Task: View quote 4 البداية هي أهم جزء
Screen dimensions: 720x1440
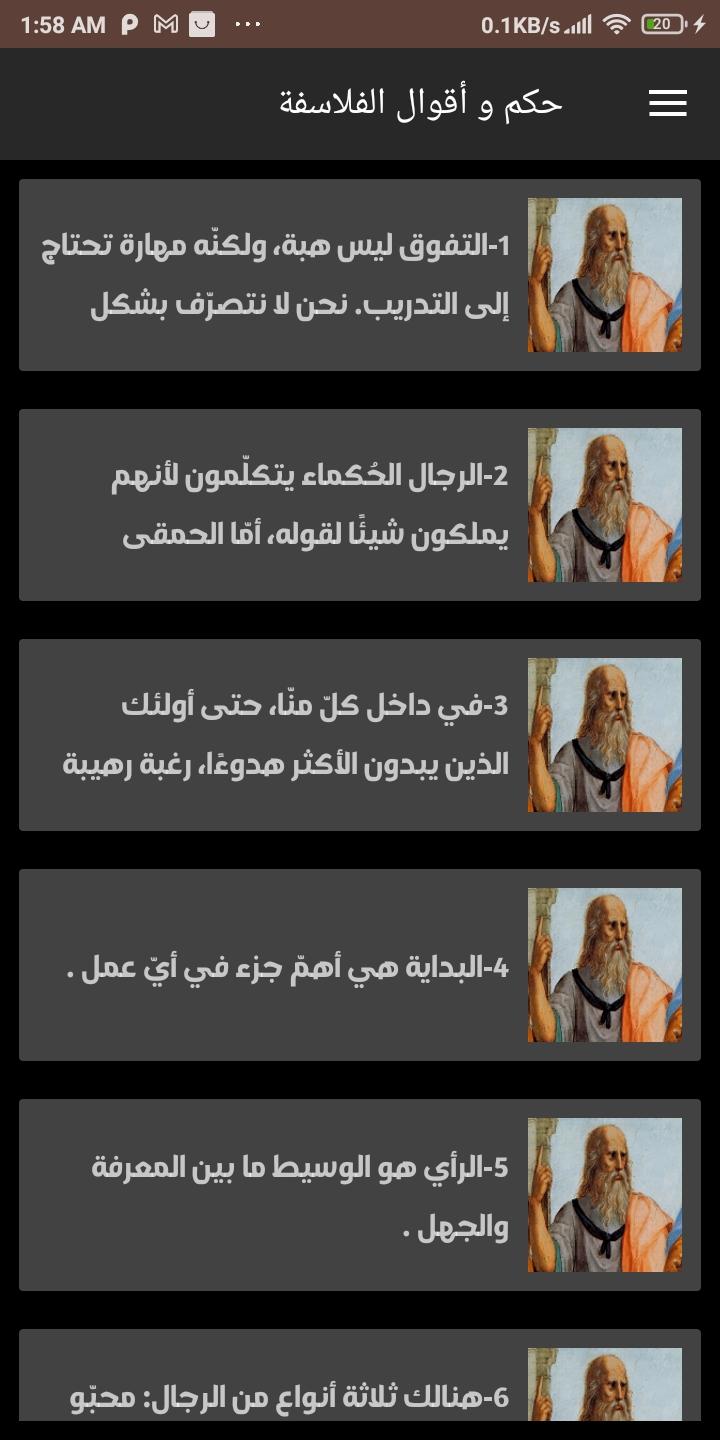Action: (x=360, y=965)
